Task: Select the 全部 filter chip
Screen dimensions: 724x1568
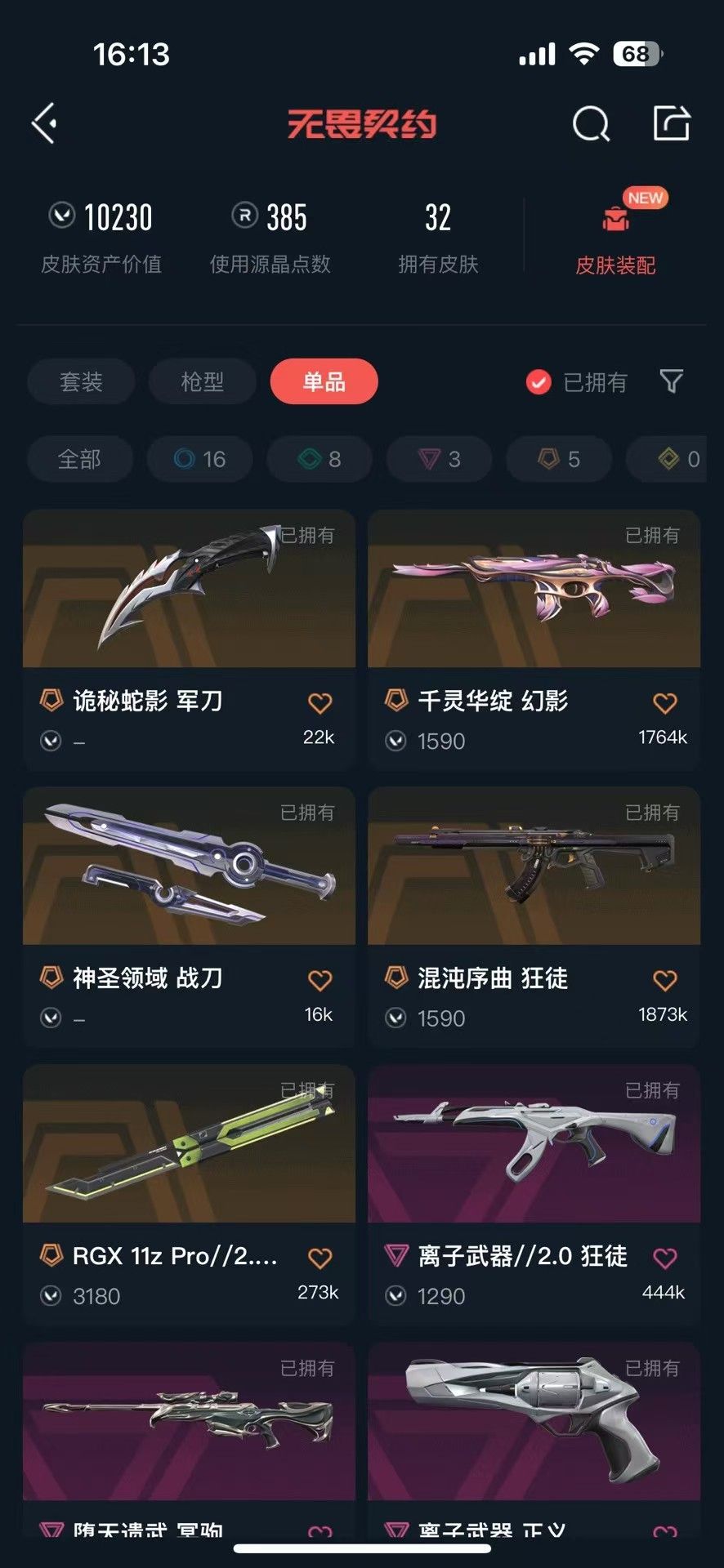Action: (x=80, y=459)
